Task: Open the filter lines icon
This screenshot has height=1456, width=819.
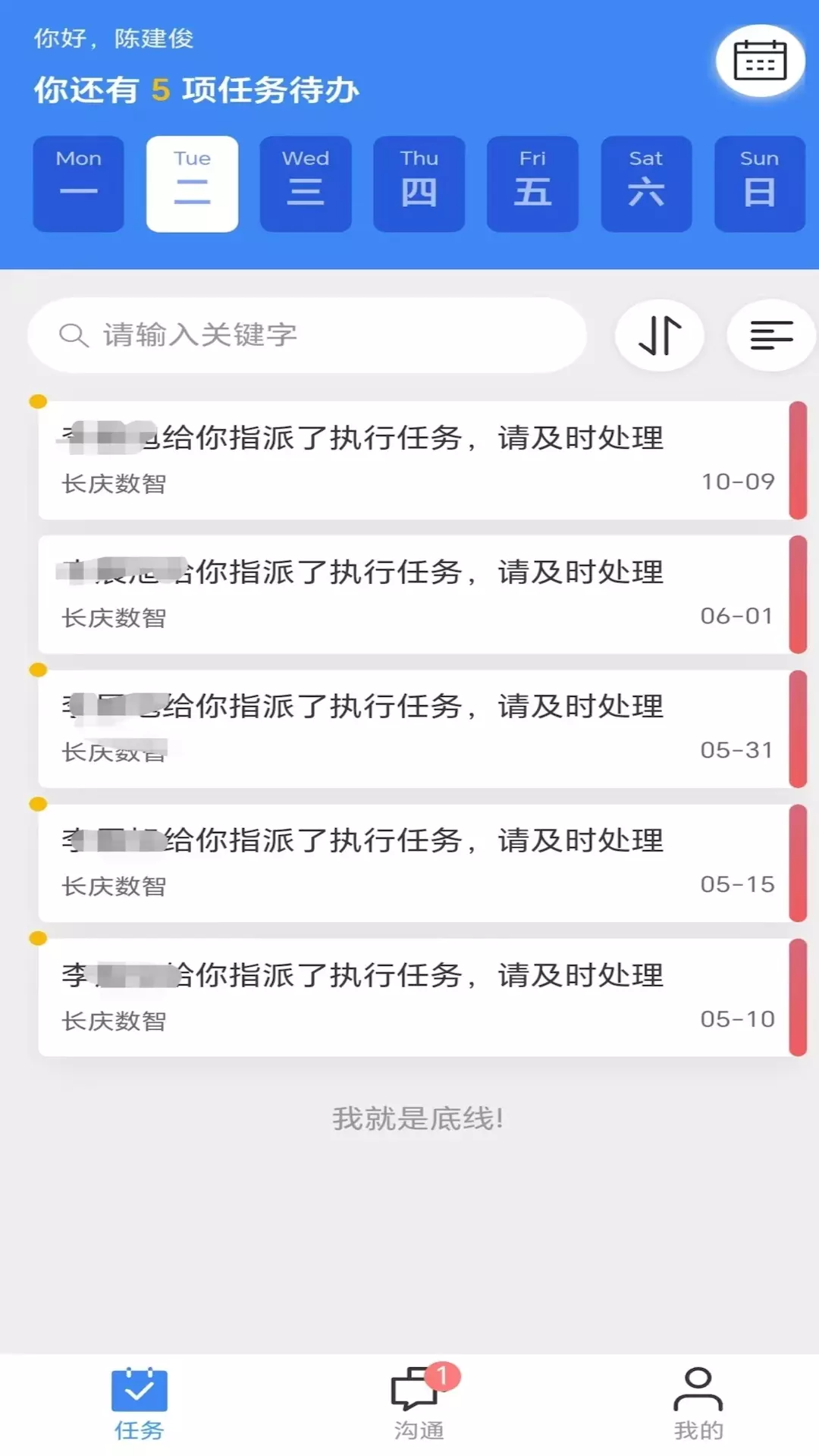Action: [x=771, y=334]
